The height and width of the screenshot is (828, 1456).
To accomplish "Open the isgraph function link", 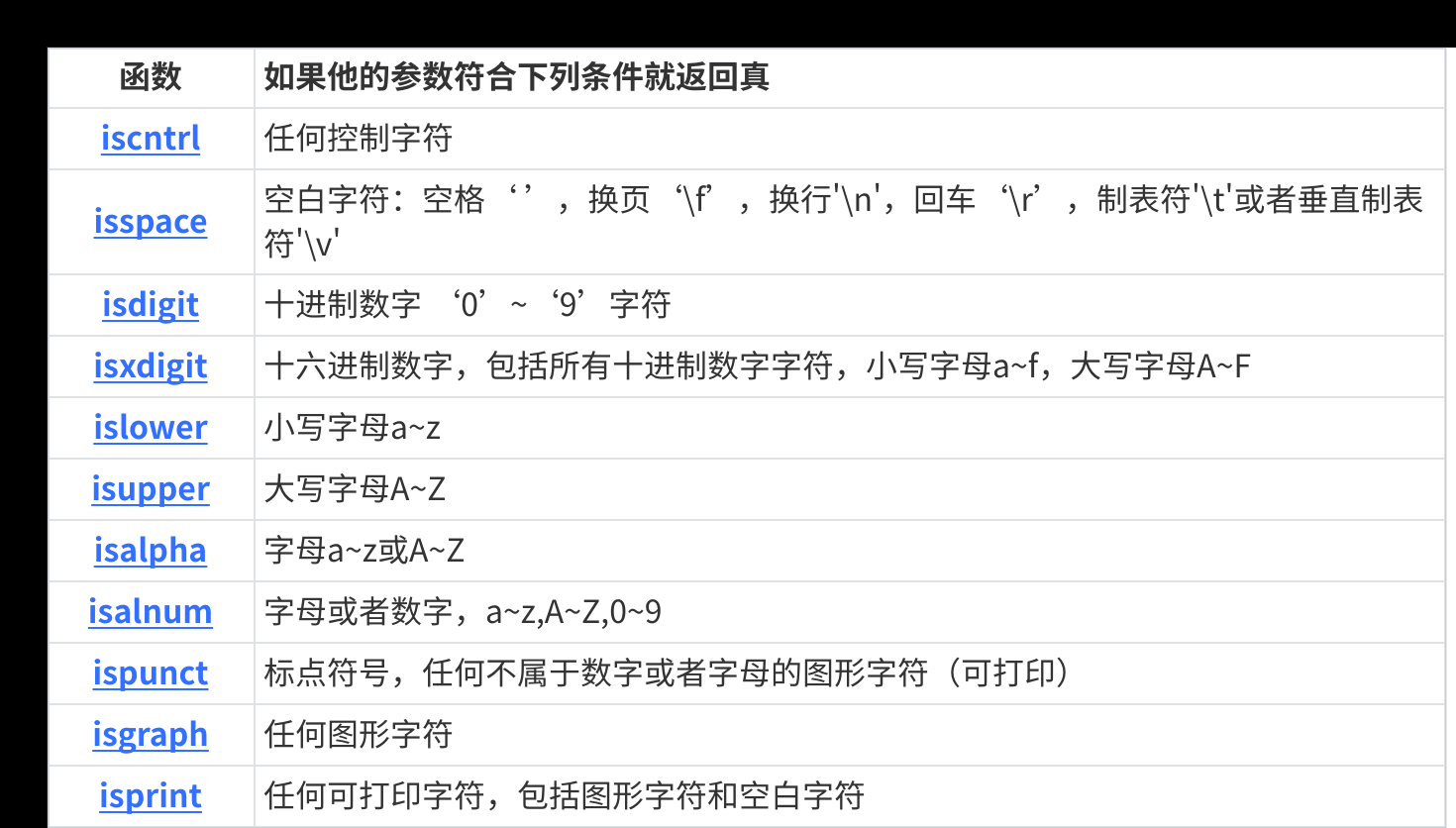I will coord(151,735).
